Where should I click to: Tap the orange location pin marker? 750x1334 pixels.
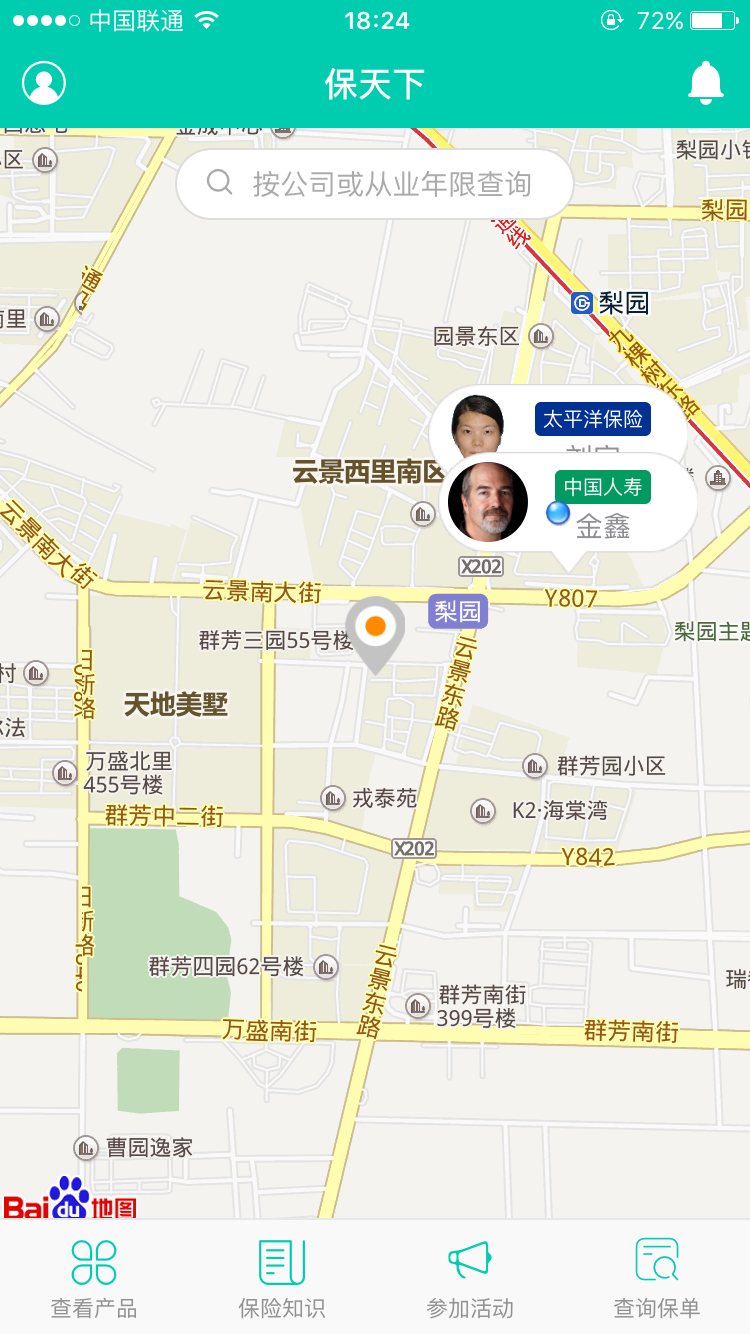pyautogui.click(x=375, y=629)
